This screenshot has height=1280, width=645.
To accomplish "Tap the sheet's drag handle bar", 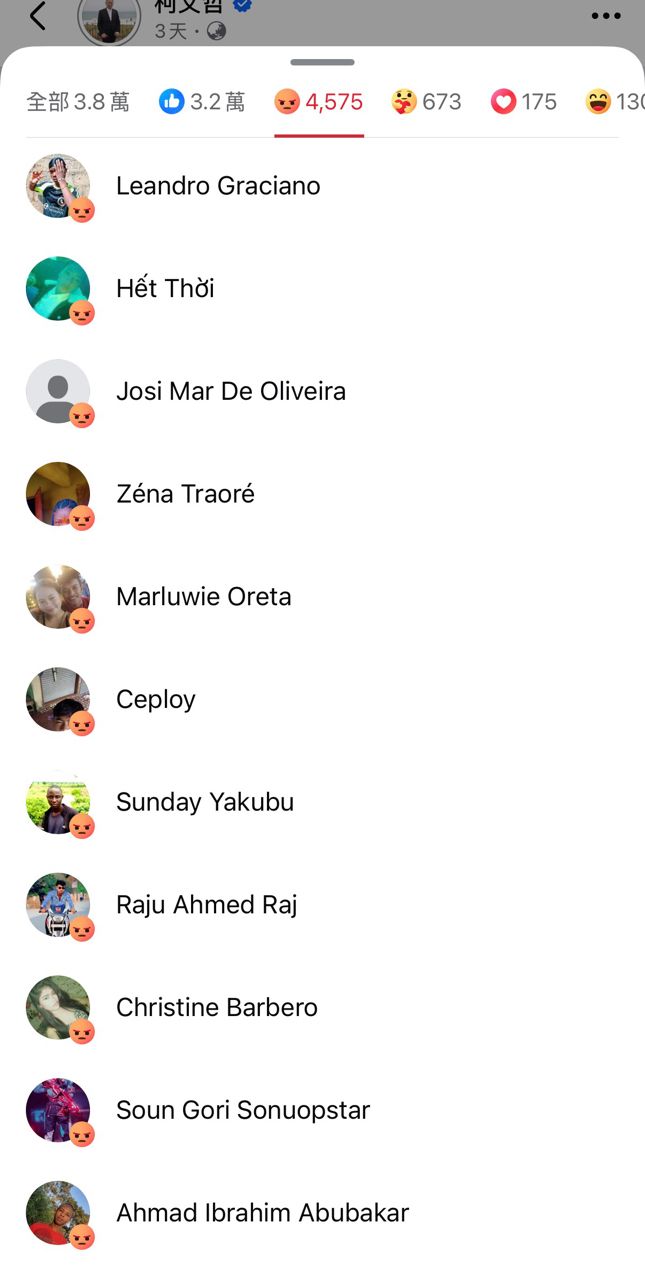I will pyautogui.click(x=322, y=62).
